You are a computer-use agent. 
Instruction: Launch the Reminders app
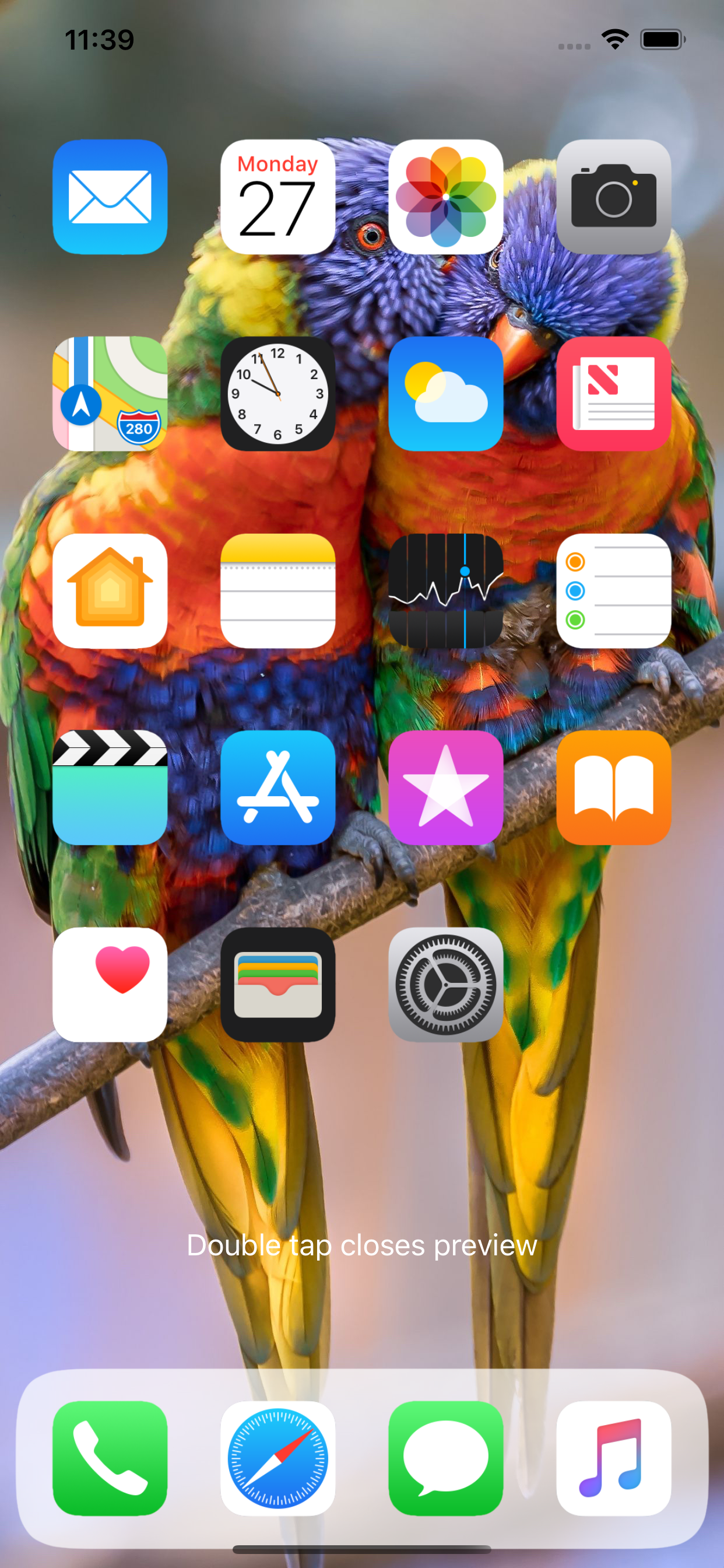pos(614,591)
